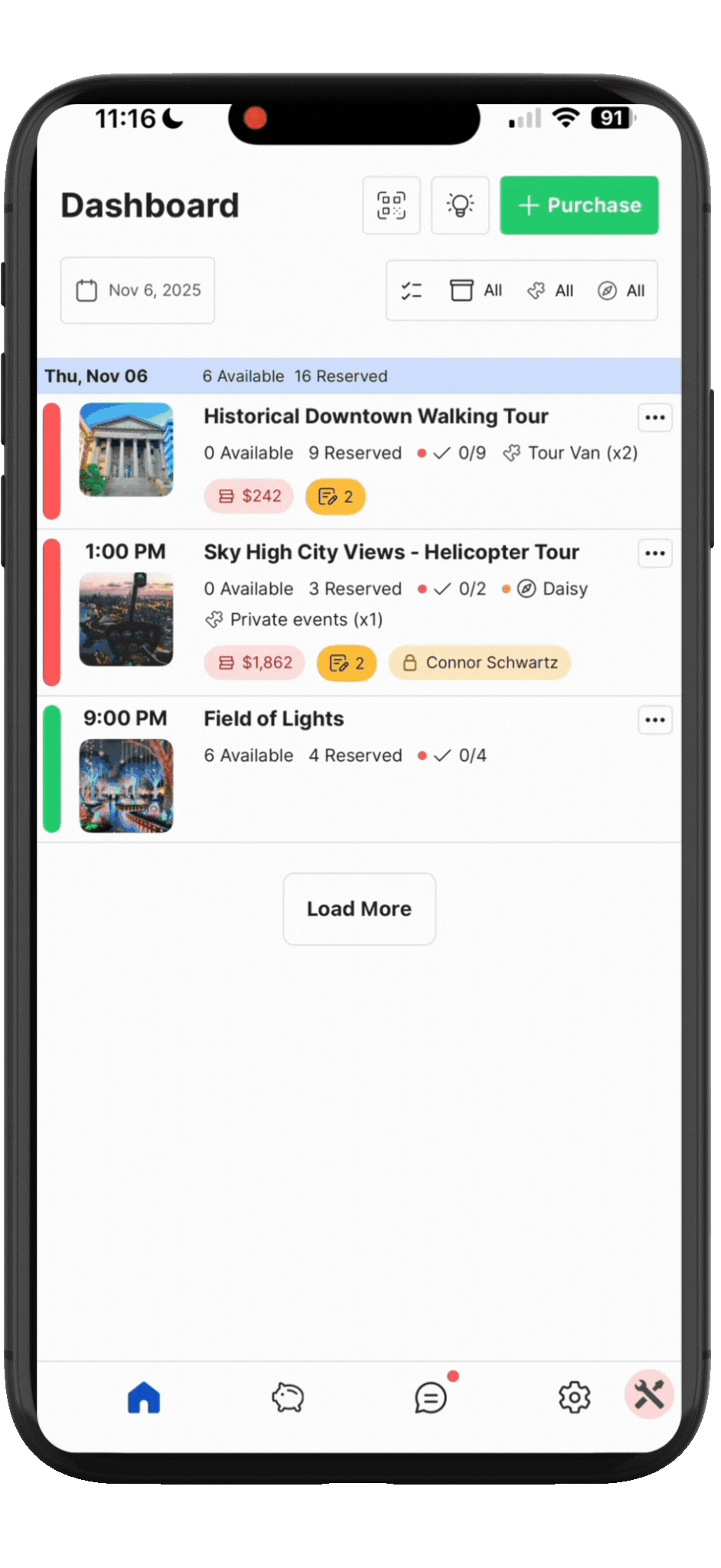721x1568 pixels.
Task: Open the settings gear tab
Action: (x=574, y=1397)
